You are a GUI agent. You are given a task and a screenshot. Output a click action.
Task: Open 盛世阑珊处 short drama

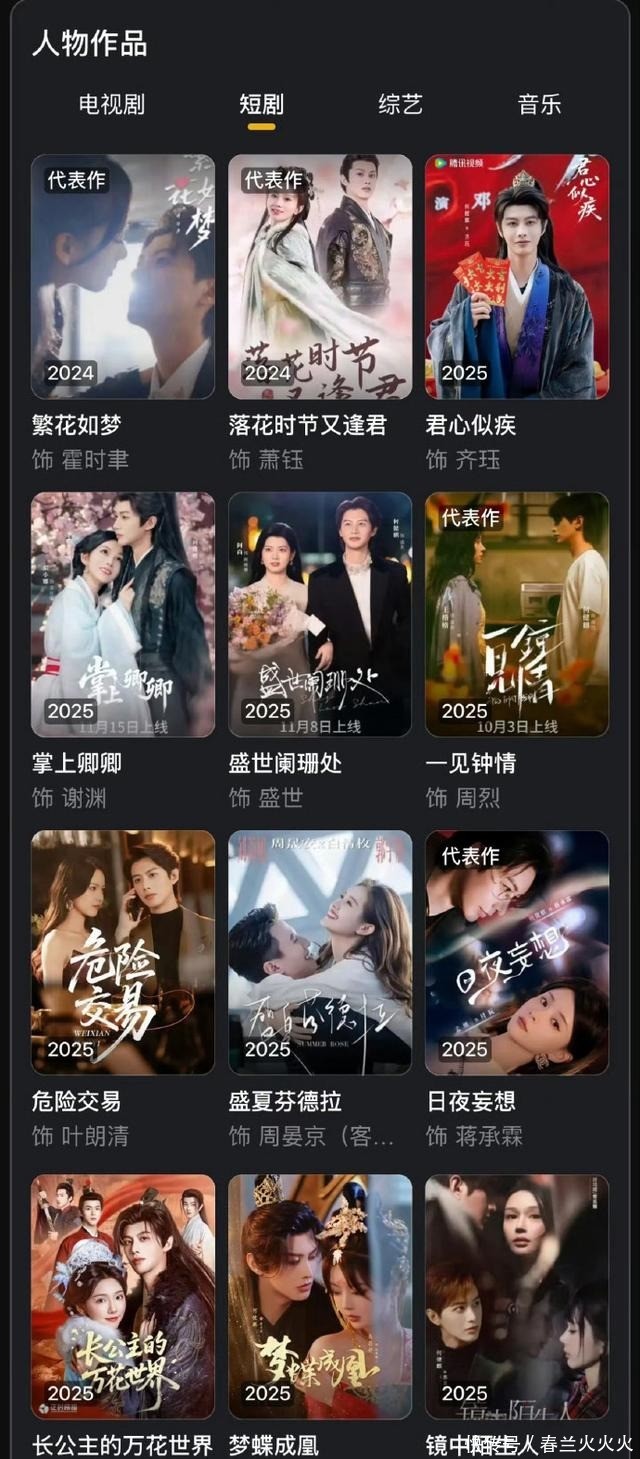(320, 614)
